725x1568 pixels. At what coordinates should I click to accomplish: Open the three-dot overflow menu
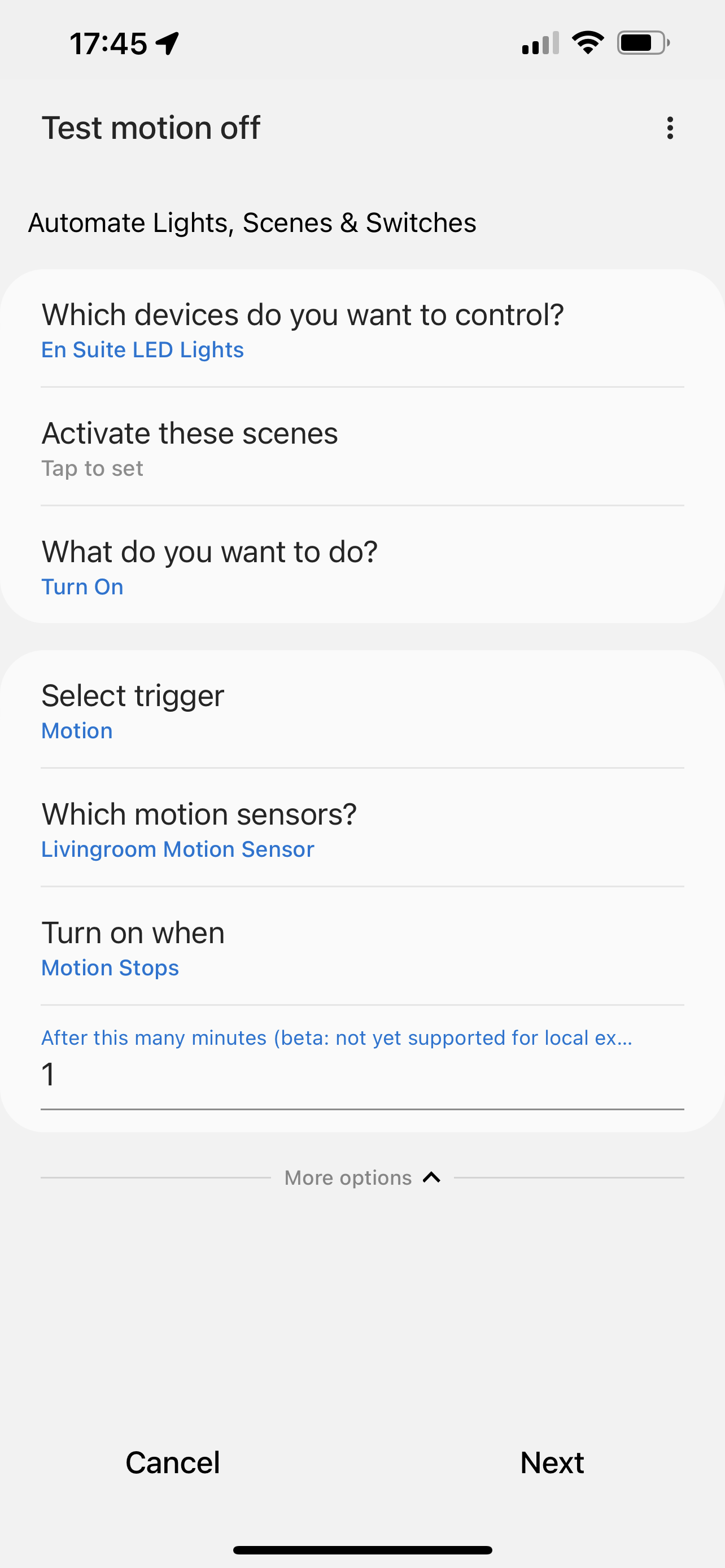[670, 128]
